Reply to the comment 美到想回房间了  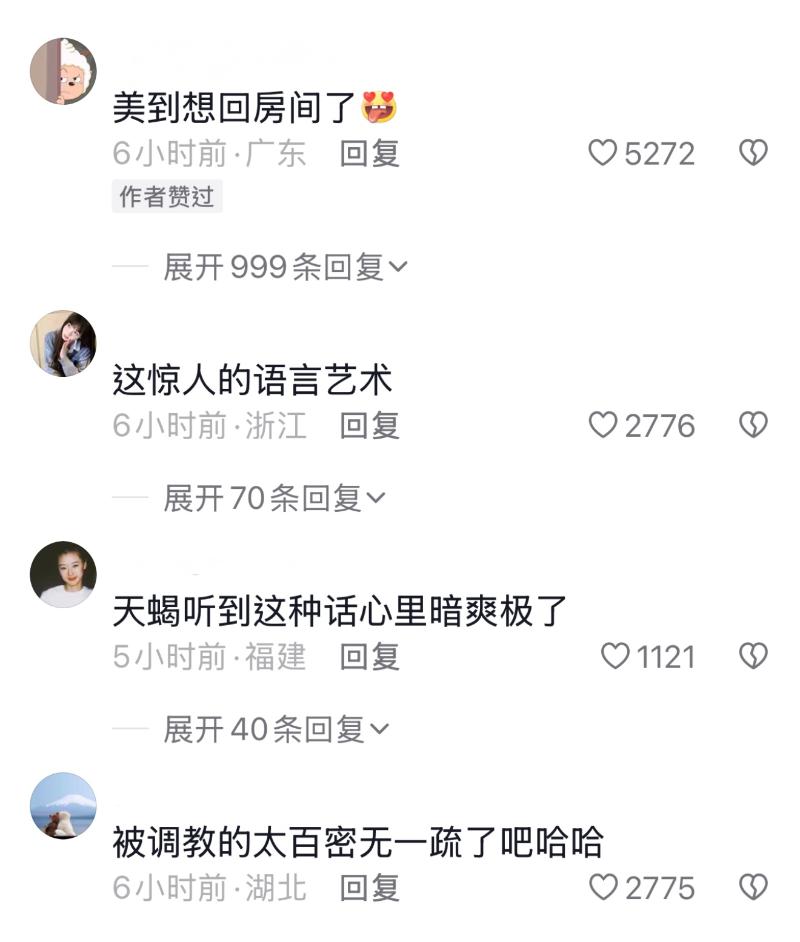(369, 153)
